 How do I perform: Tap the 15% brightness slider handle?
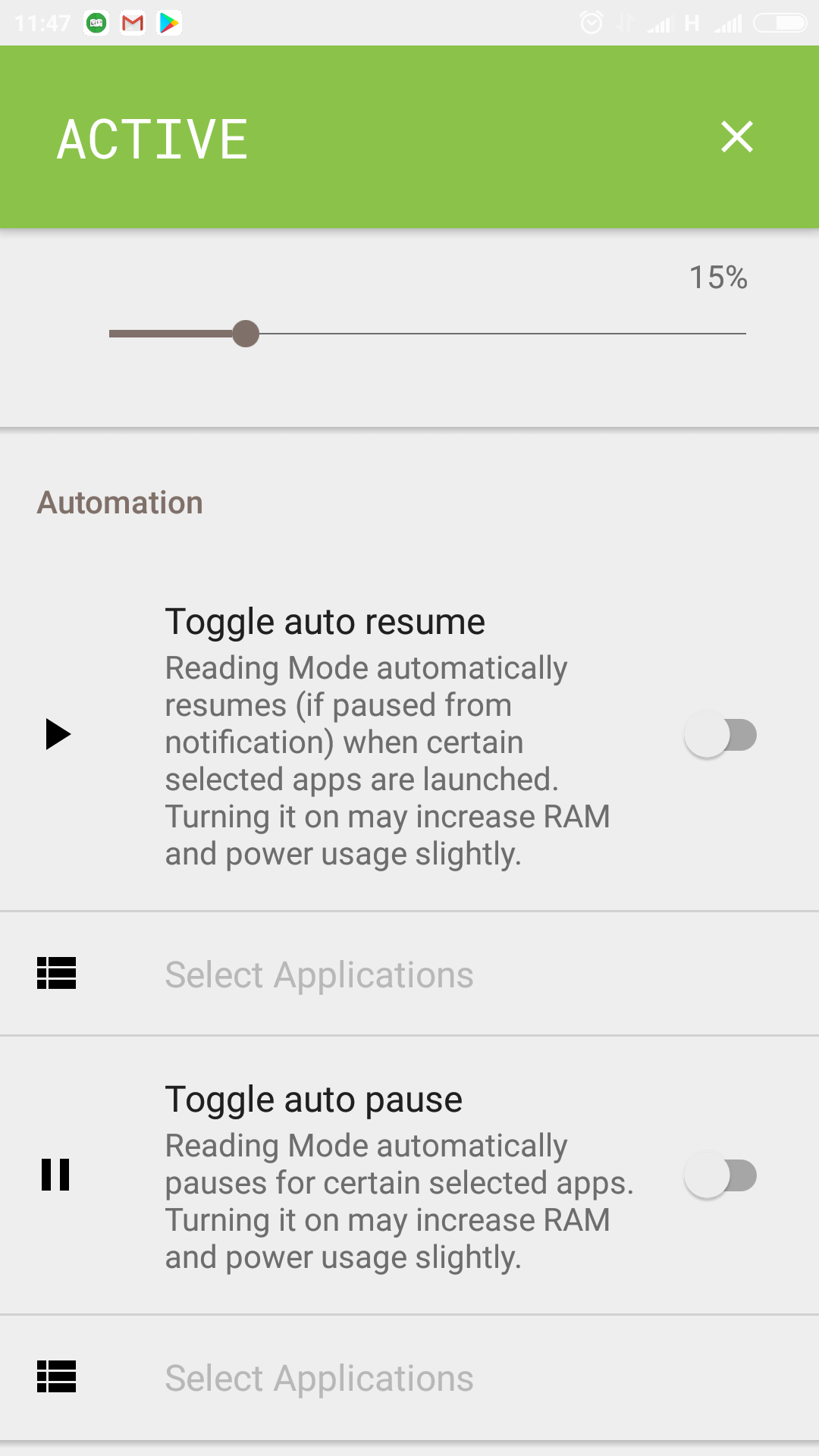pos(246,334)
